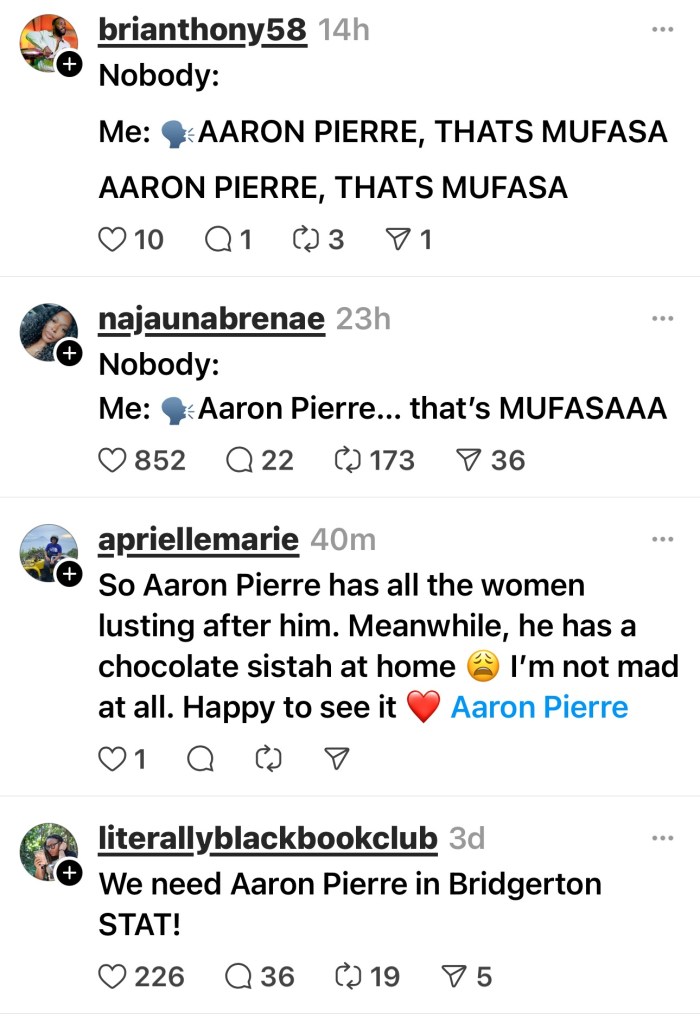Open overflow menu on literallyblackbookclub's post
This screenshot has width=700, height=1023.
662,839
